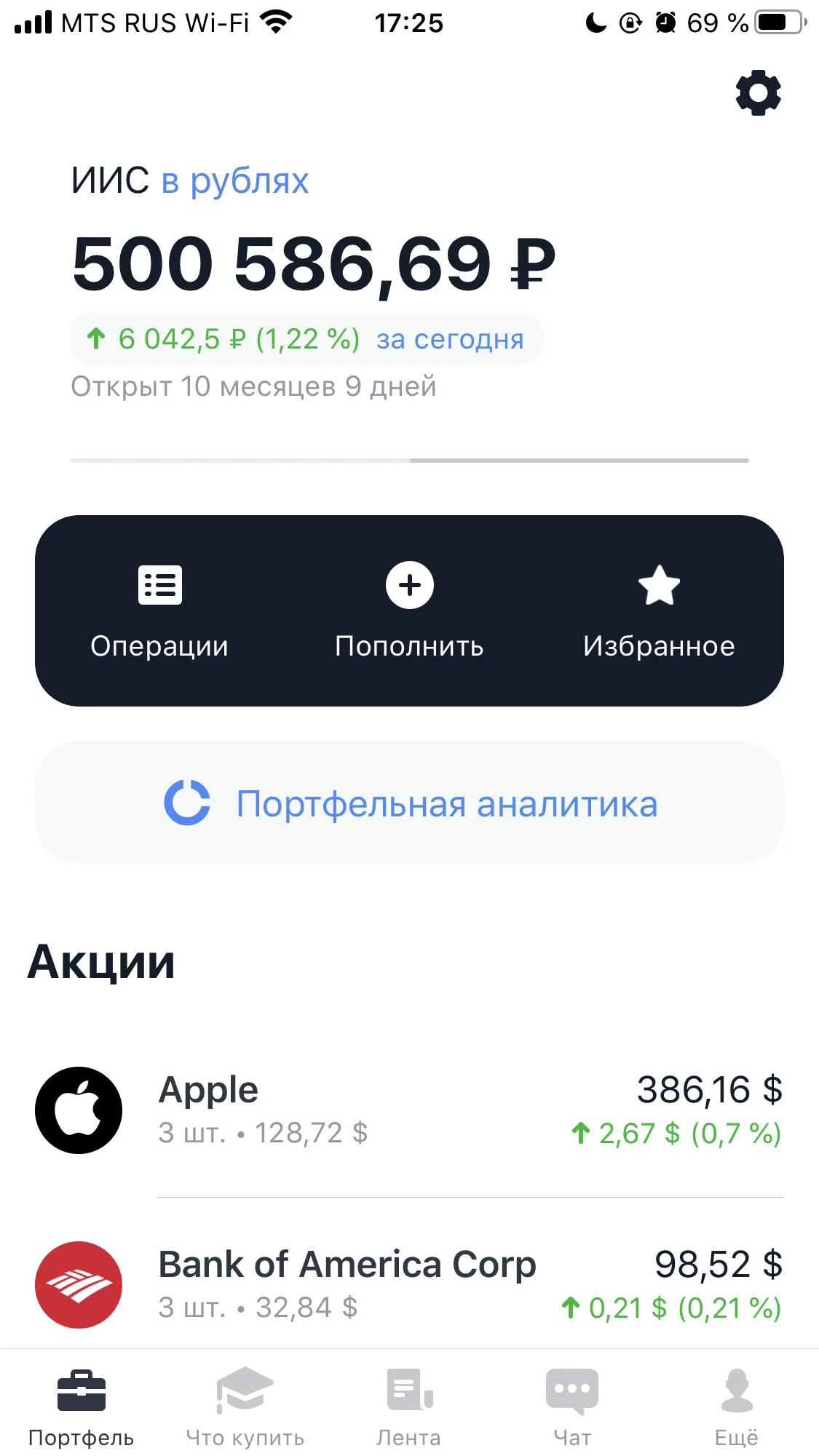Open the Apple stock position
819x1456 pixels.
pyautogui.click(x=409, y=1110)
